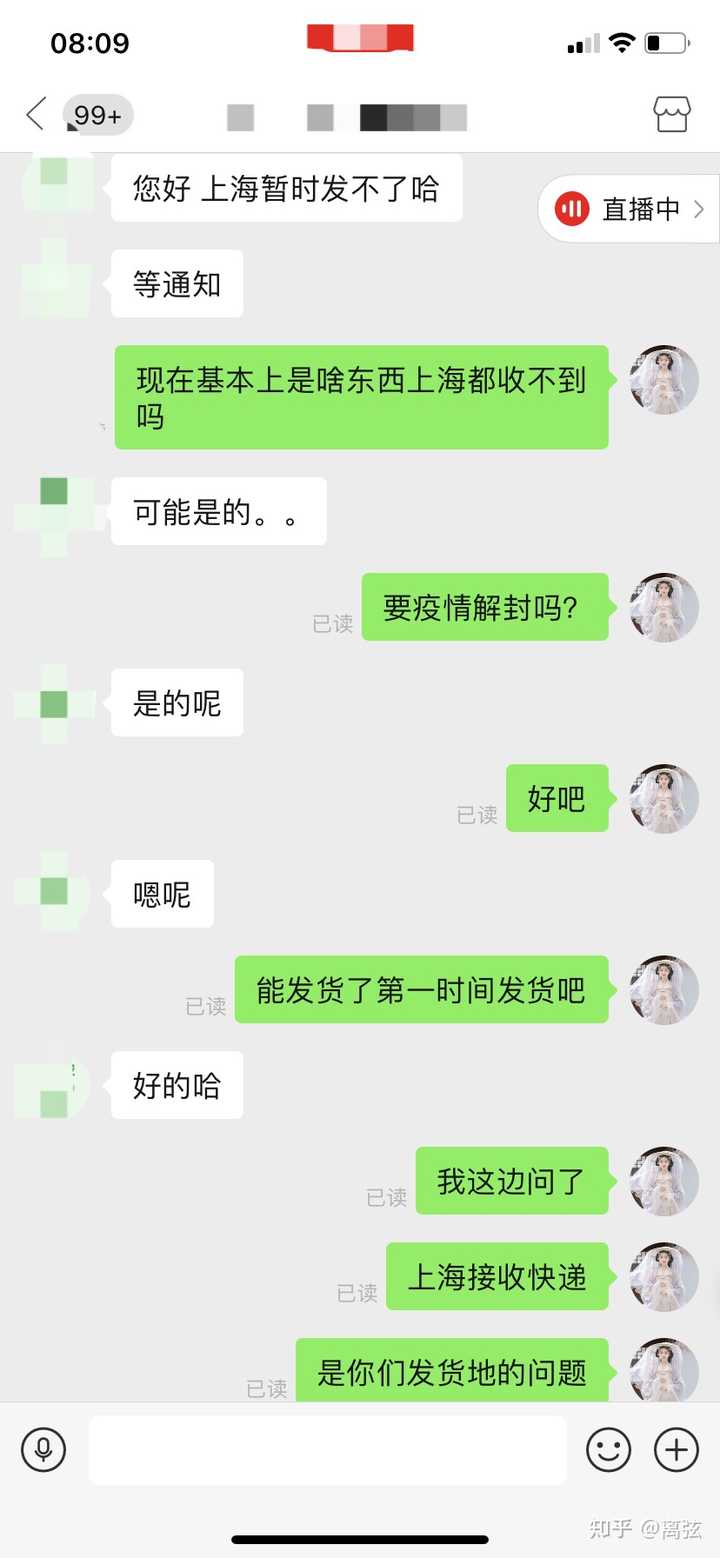The height and width of the screenshot is (1558, 720).
Task: Open the seller's shop icon
Action: (672, 115)
